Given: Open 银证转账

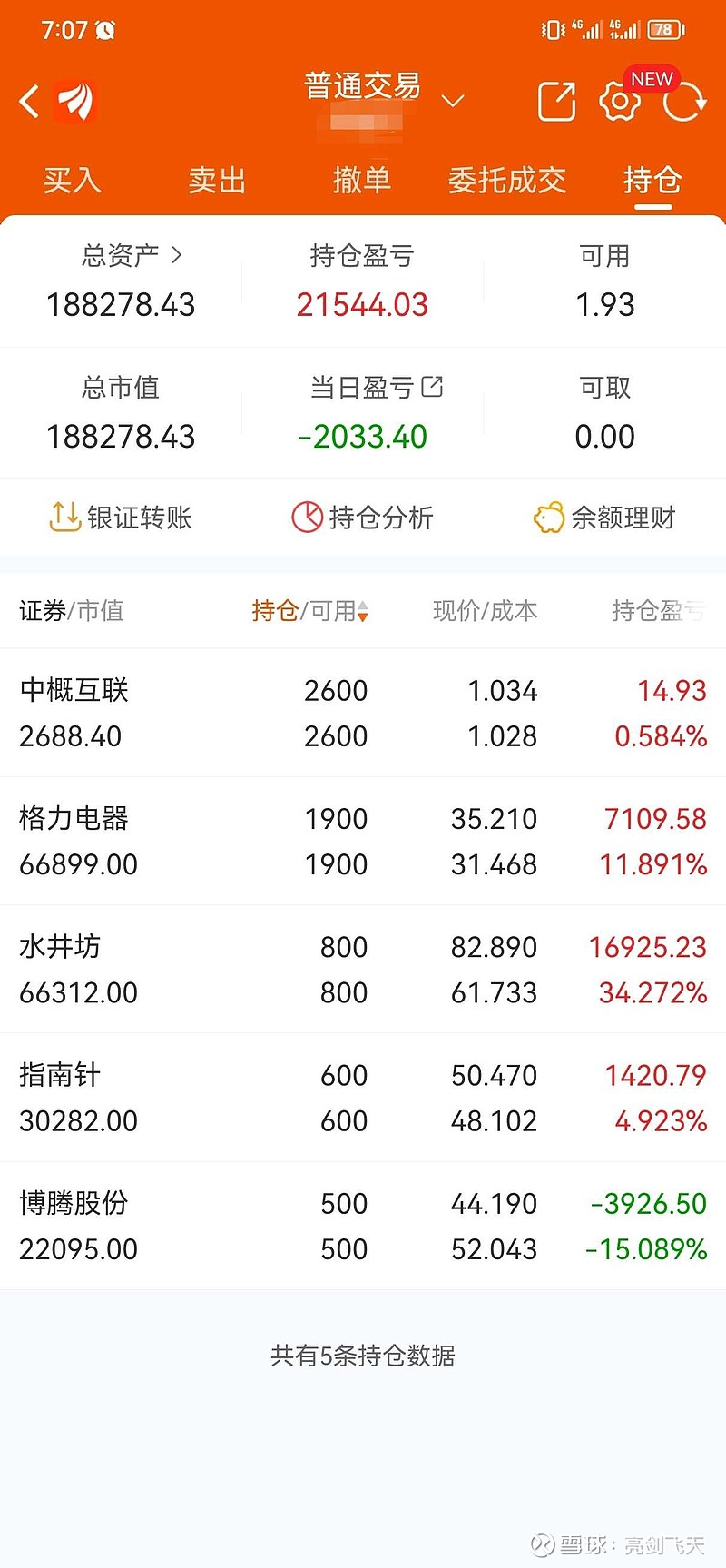Looking at the screenshot, I should (x=120, y=518).
